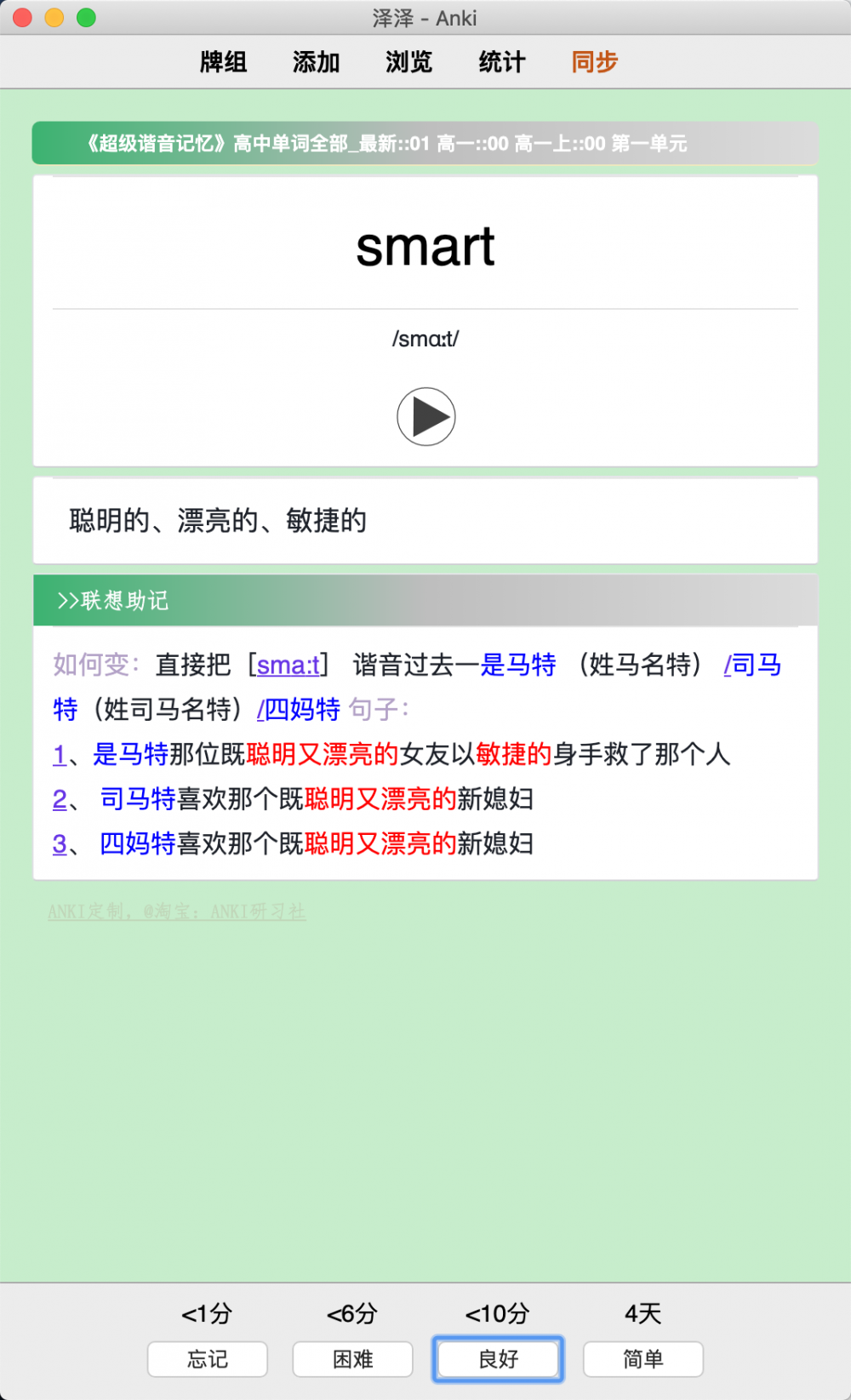View 统计 statistics
851x1400 pixels.
(x=501, y=62)
